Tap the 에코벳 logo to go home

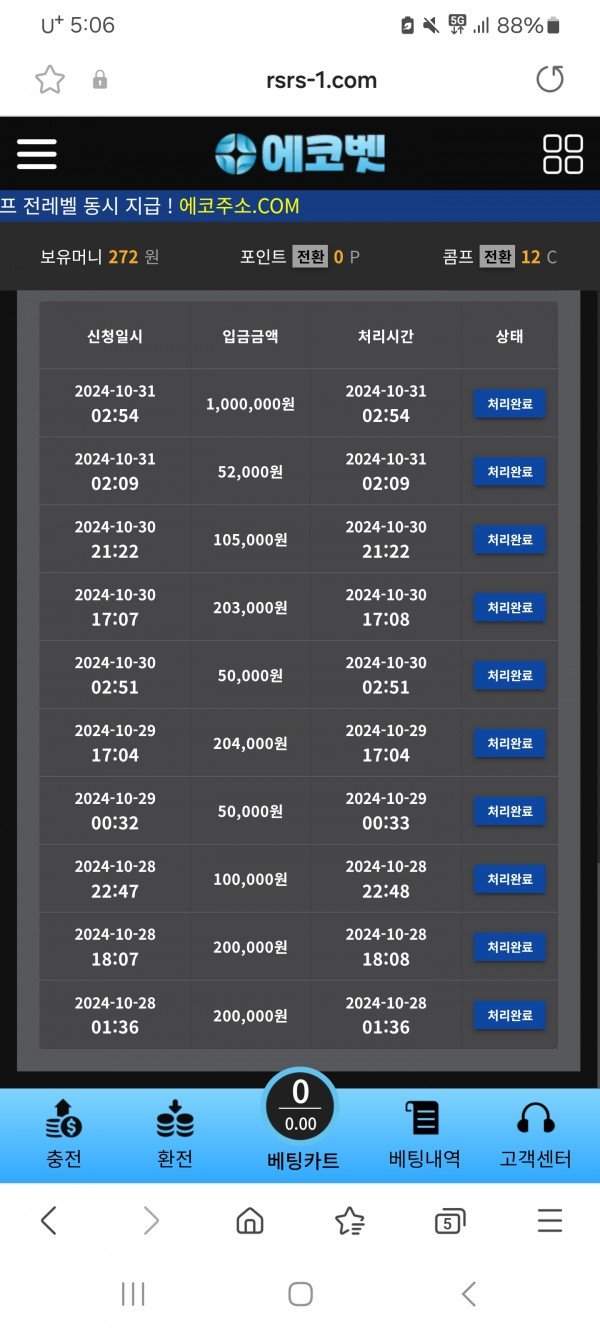coord(300,154)
